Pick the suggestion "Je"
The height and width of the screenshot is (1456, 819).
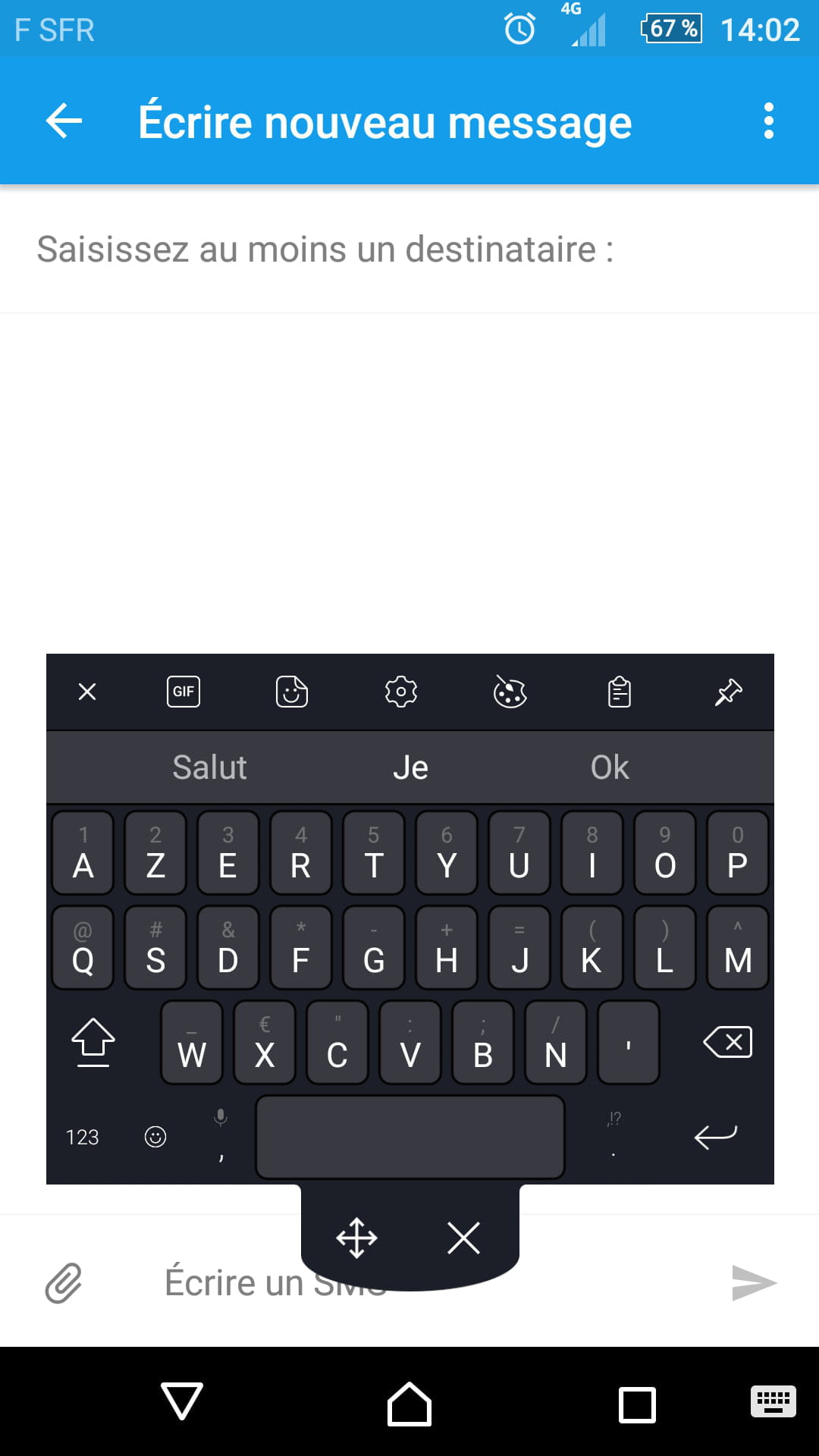[410, 767]
